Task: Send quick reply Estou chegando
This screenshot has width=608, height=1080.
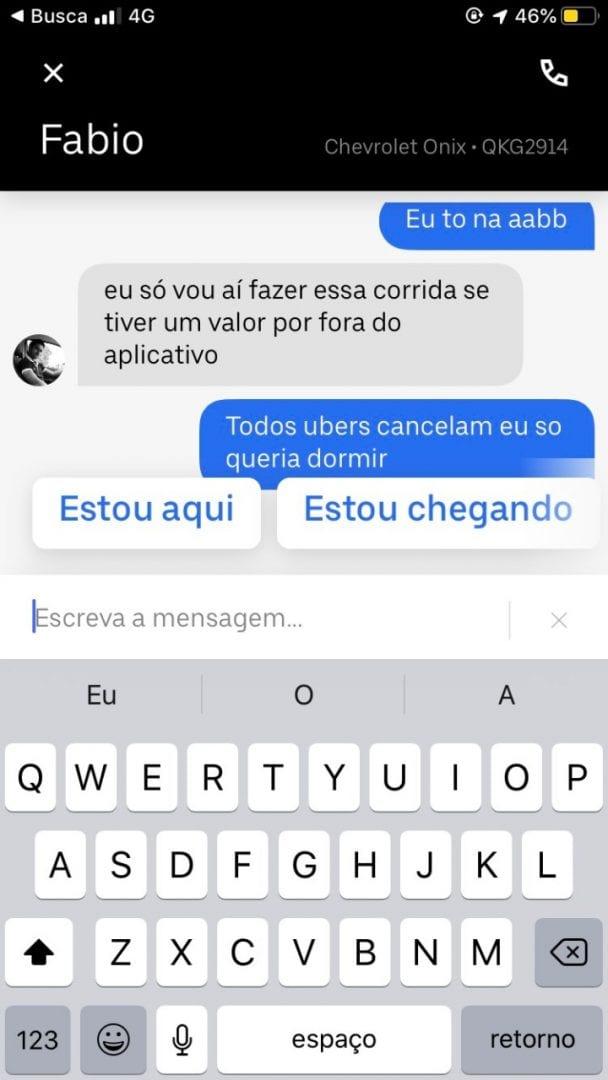Action: (438, 510)
